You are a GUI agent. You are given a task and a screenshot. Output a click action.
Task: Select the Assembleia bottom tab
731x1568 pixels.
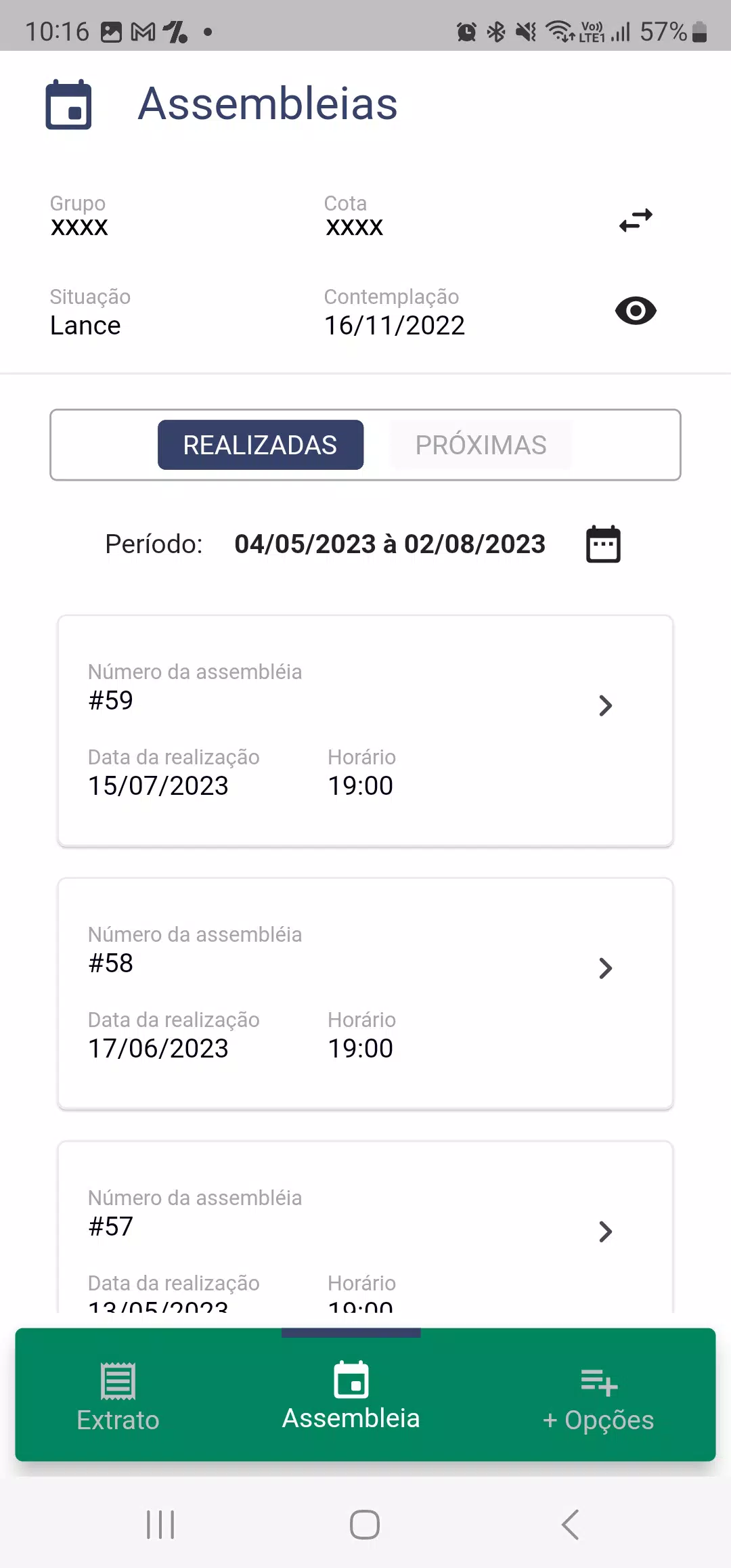point(351,1396)
